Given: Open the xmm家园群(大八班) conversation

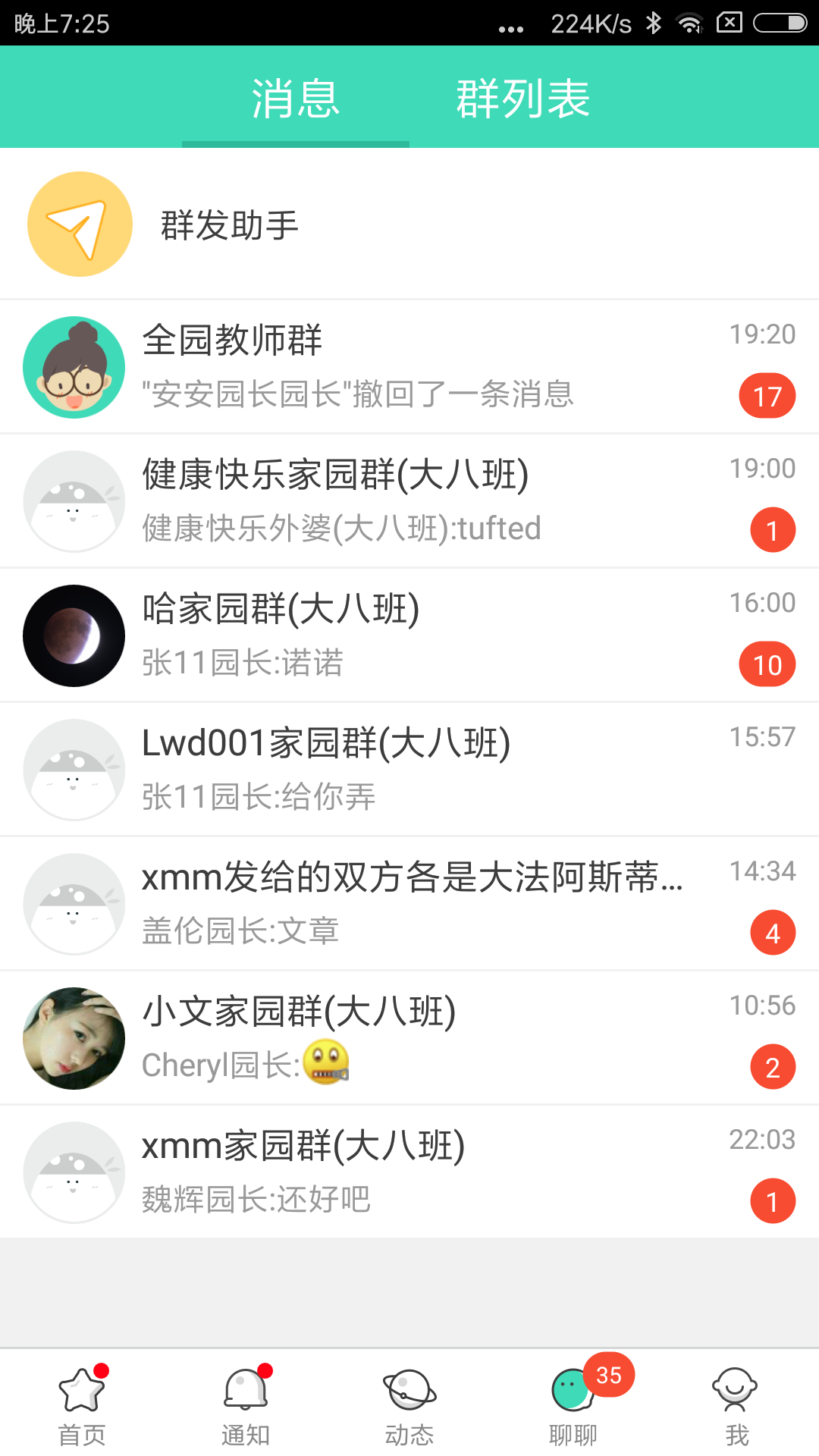Looking at the screenshot, I should click(x=409, y=1172).
